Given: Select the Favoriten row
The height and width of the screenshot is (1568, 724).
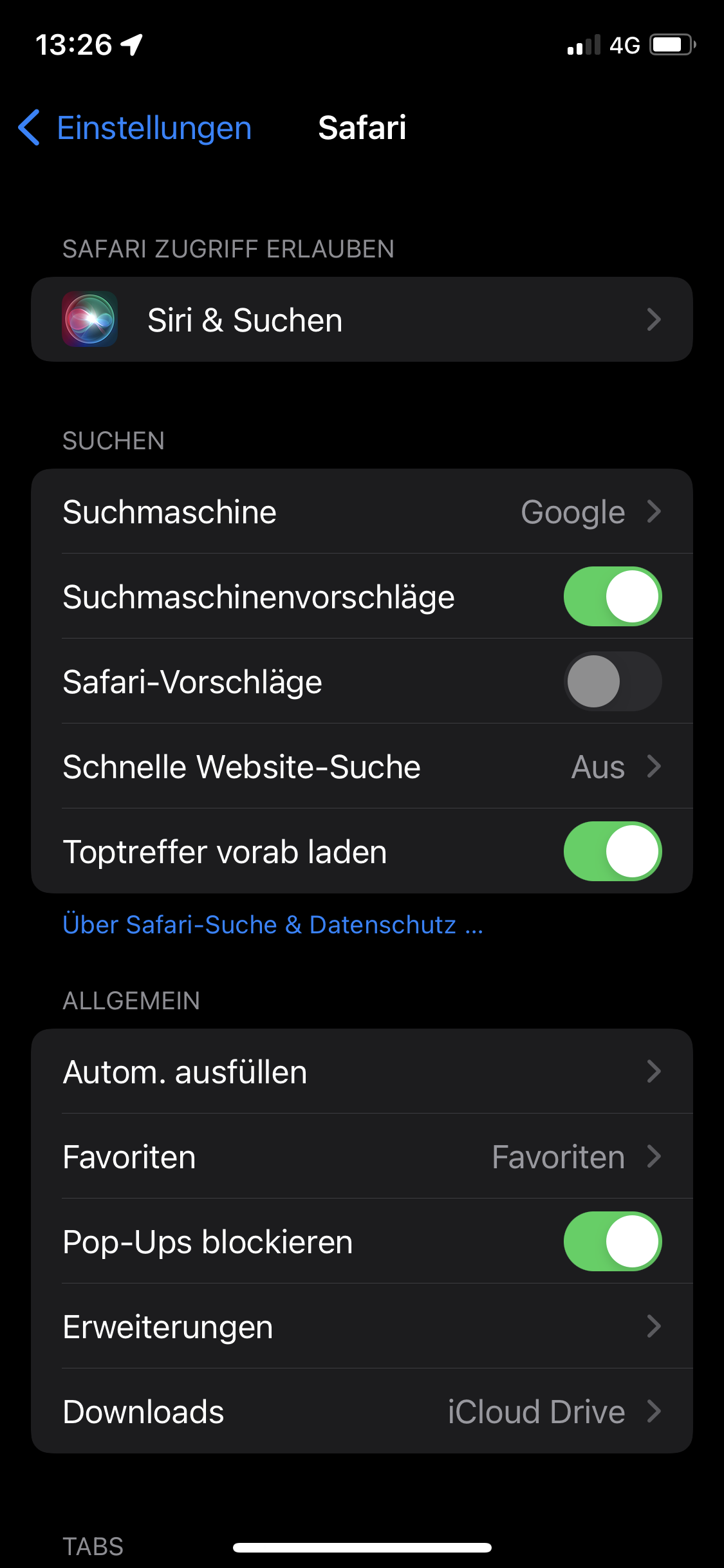Looking at the screenshot, I should tap(362, 1157).
